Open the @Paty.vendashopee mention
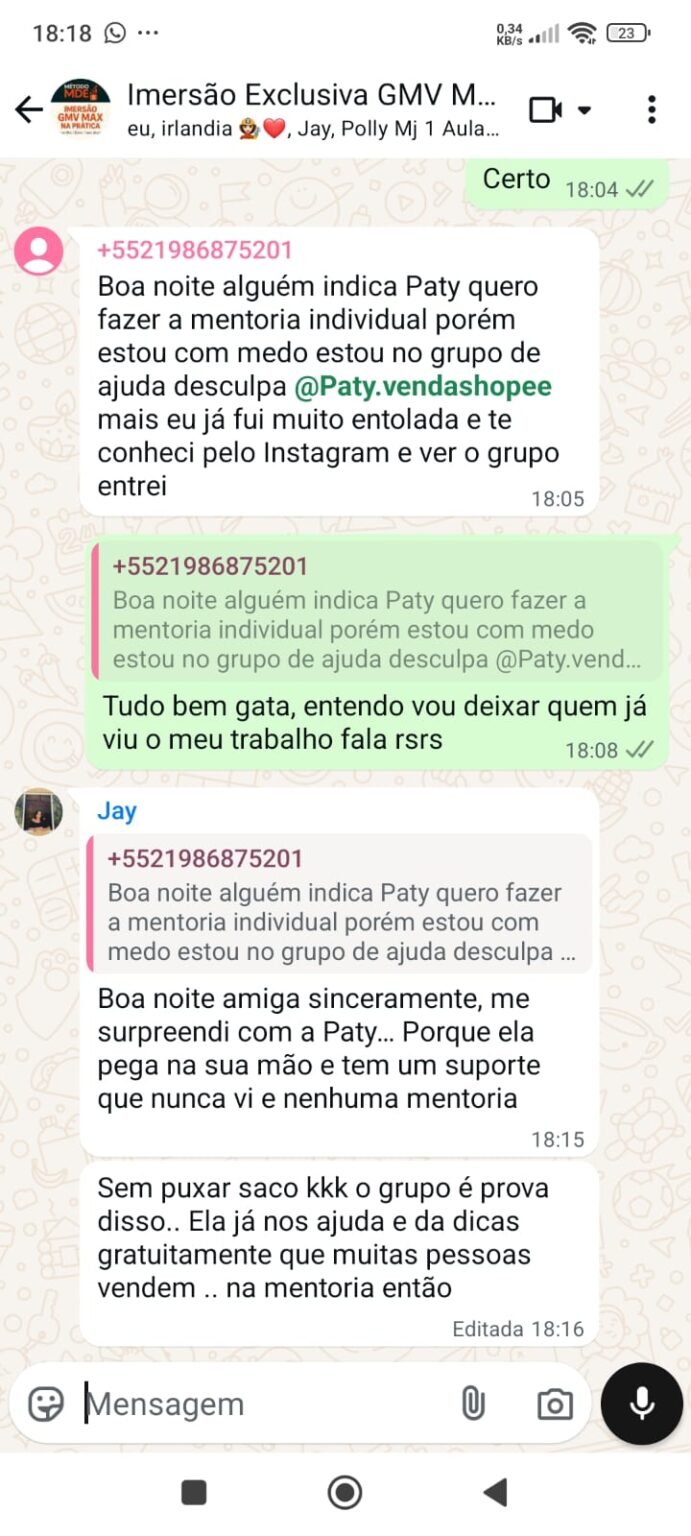This screenshot has width=691, height=1536. tap(423, 387)
